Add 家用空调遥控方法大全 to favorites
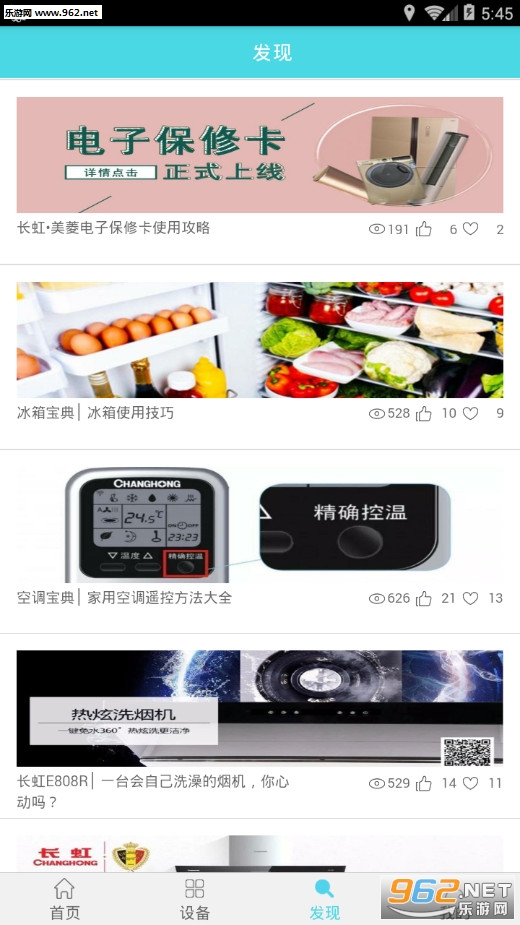This screenshot has width=520, height=925. point(470,599)
